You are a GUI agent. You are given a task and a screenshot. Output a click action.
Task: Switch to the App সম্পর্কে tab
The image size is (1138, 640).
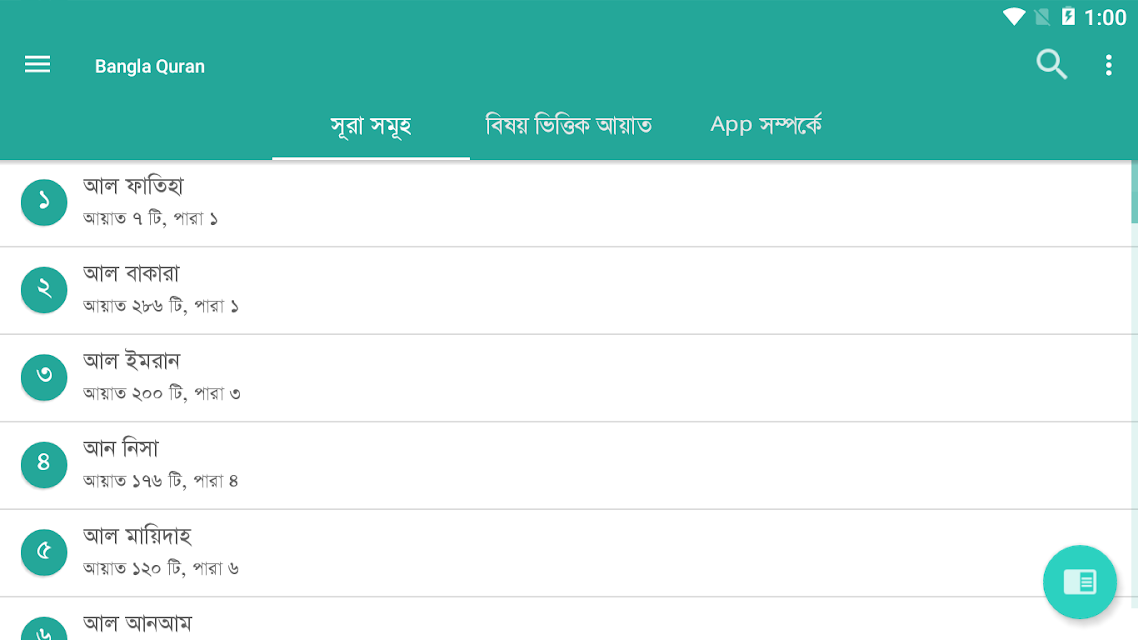coord(766,126)
